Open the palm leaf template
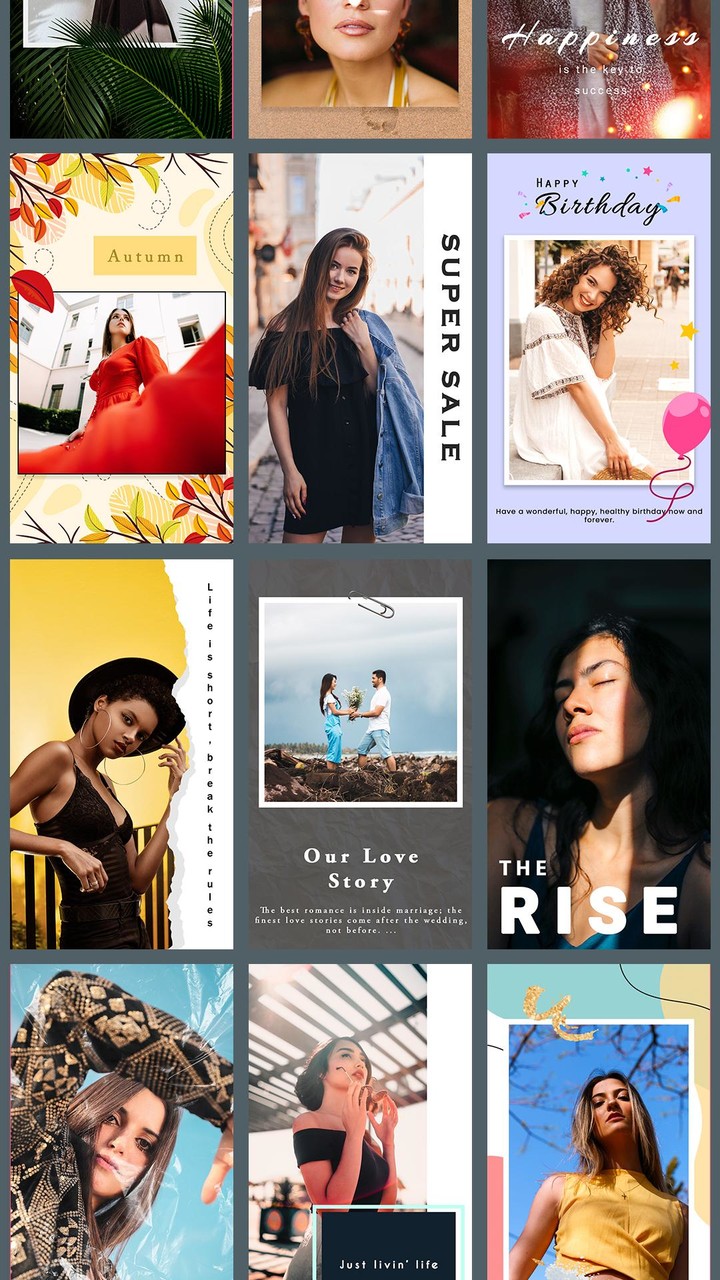 pos(121,68)
